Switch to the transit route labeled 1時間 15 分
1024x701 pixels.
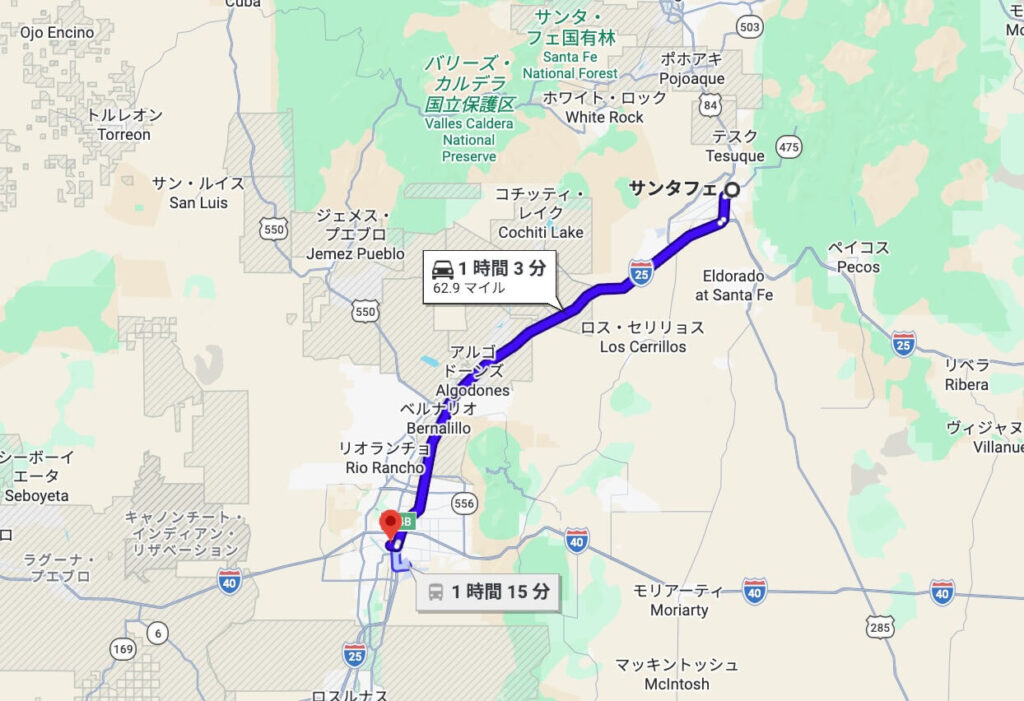coord(488,592)
